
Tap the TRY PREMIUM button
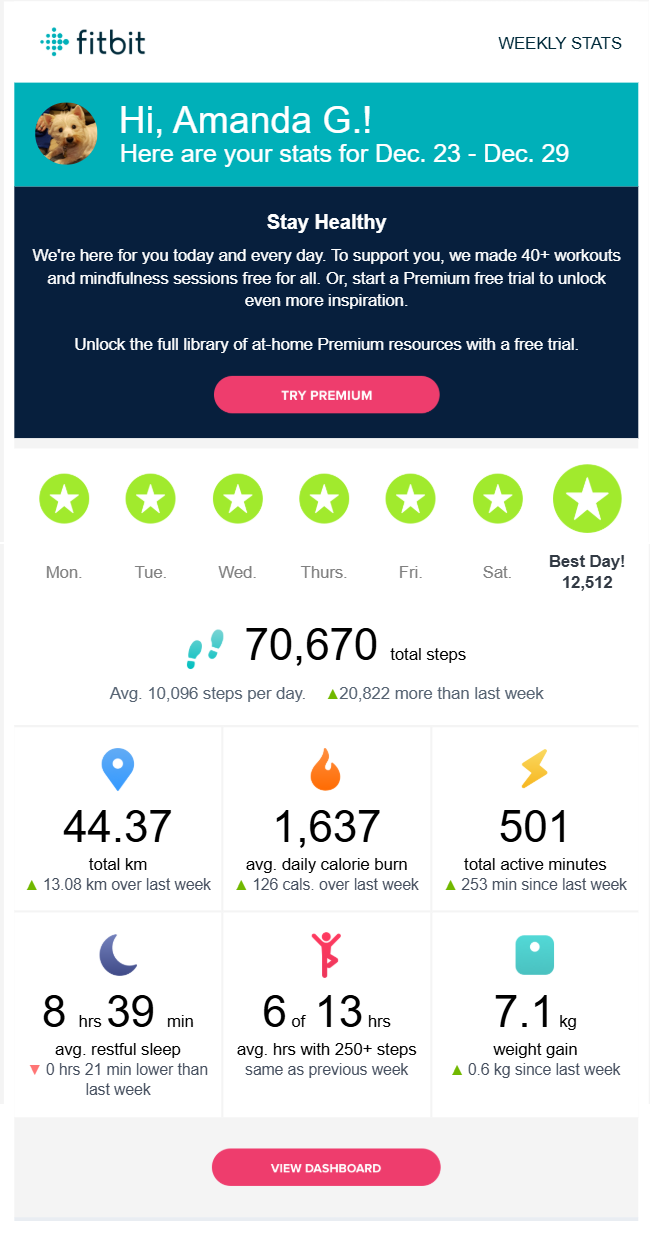tap(326, 395)
